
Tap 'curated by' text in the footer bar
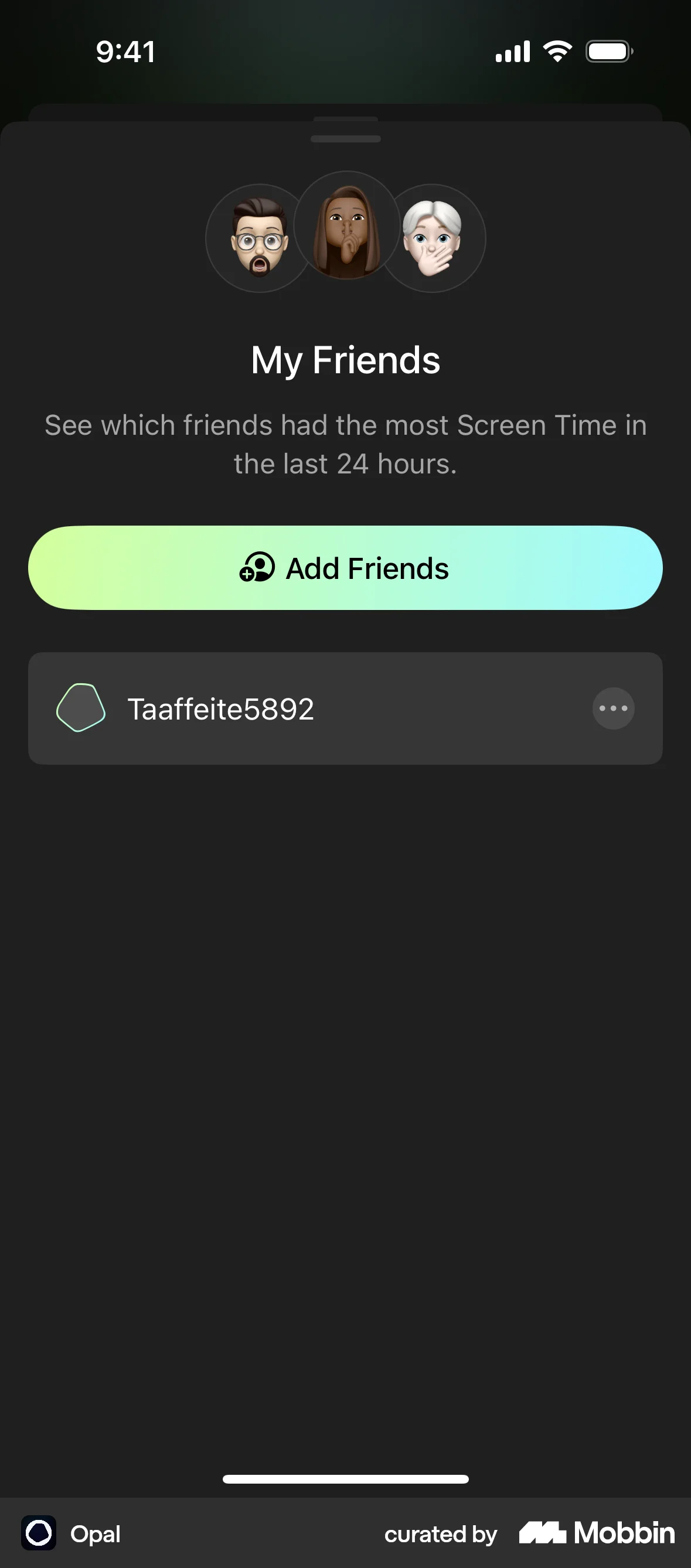[440, 1535]
